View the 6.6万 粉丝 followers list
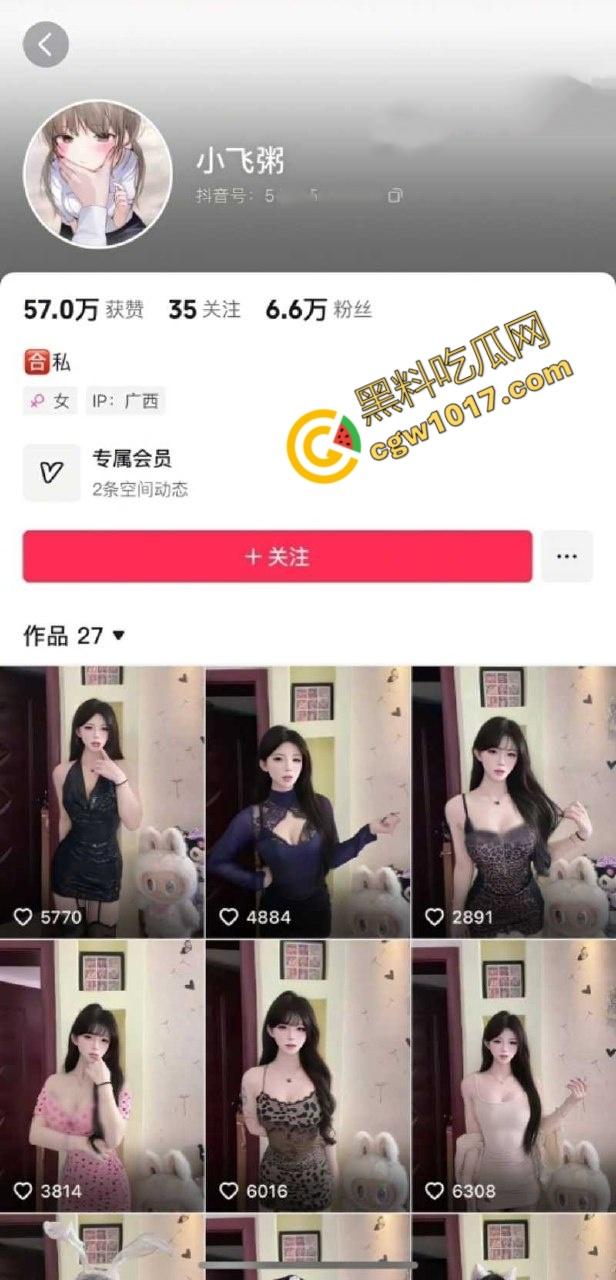The height and width of the screenshot is (1280, 616). tap(318, 310)
